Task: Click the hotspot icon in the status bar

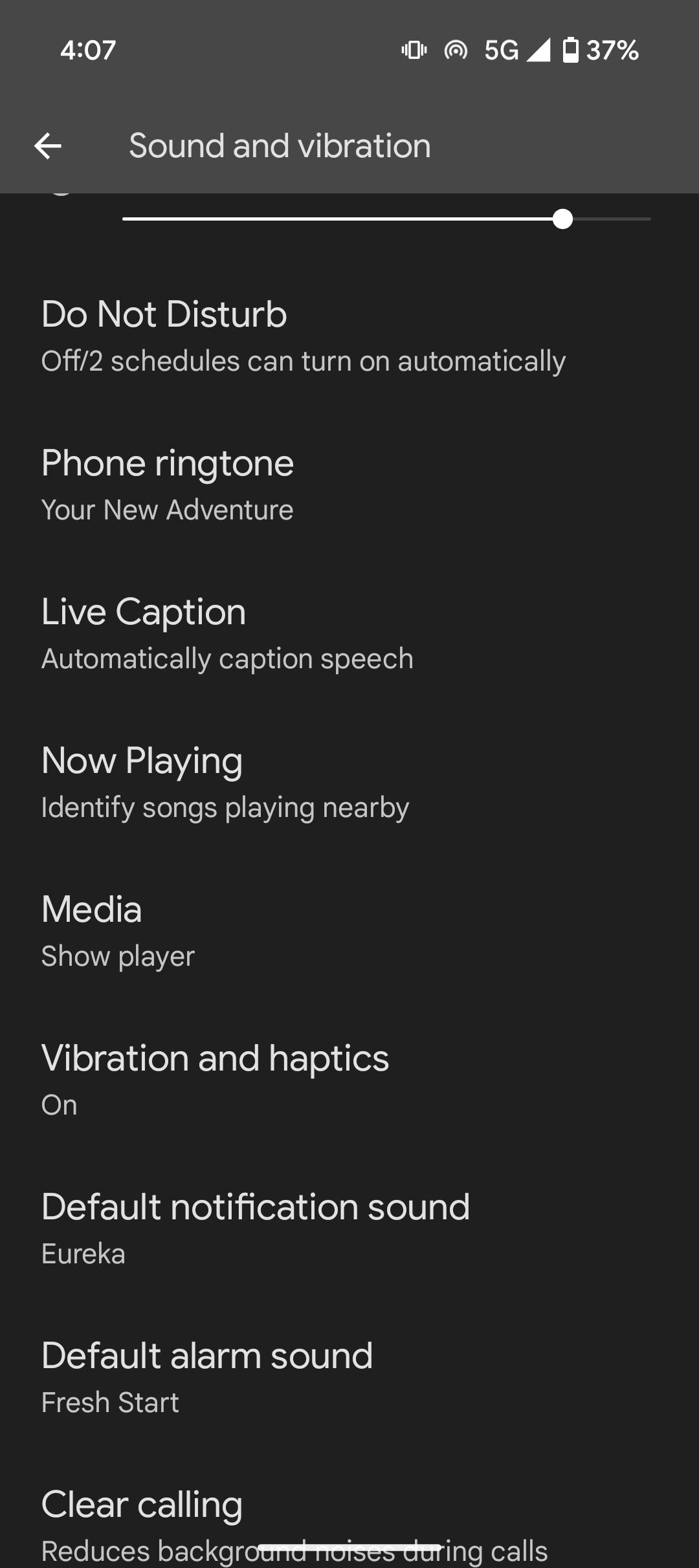Action: [457, 49]
